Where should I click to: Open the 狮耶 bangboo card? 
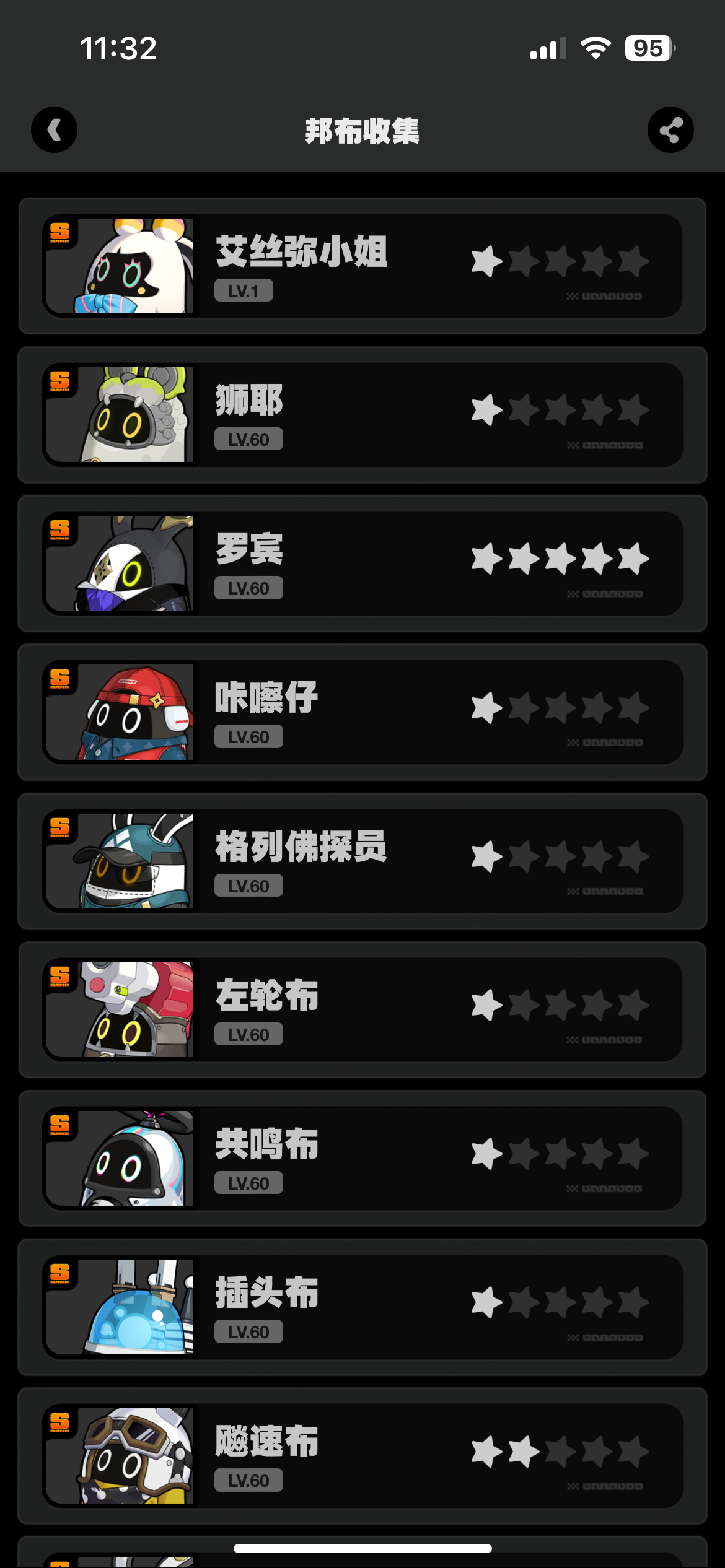click(x=362, y=415)
